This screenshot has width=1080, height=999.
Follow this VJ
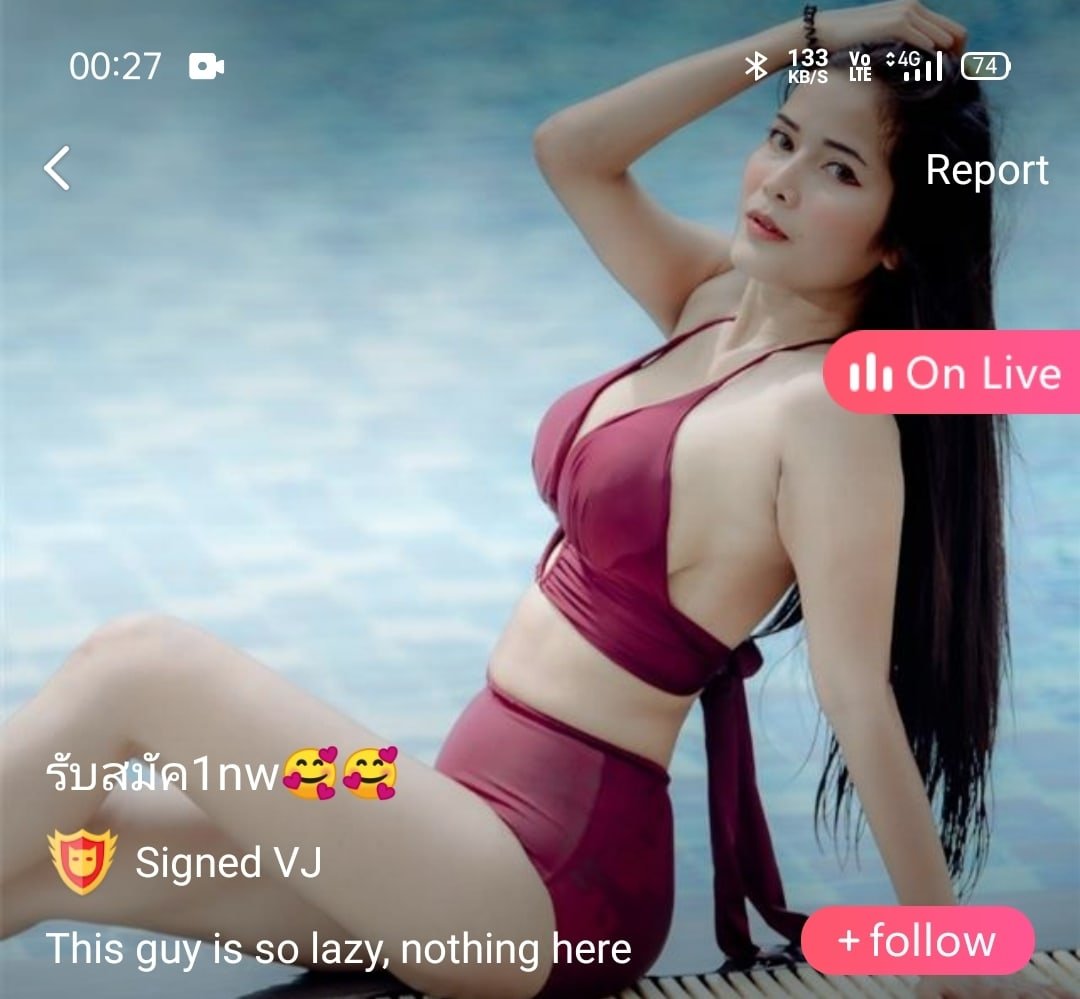coord(917,941)
